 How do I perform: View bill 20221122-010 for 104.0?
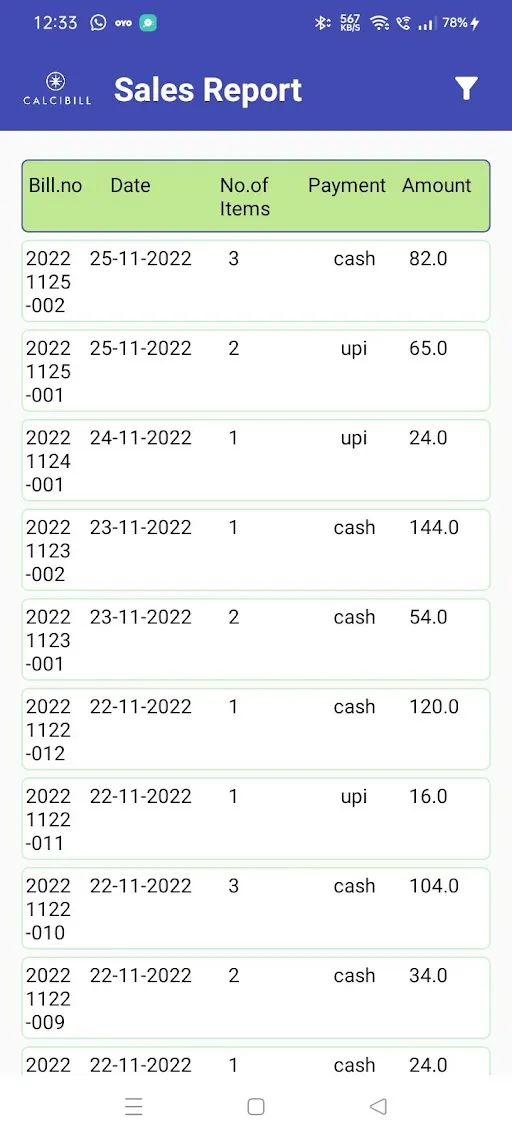tap(256, 908)
